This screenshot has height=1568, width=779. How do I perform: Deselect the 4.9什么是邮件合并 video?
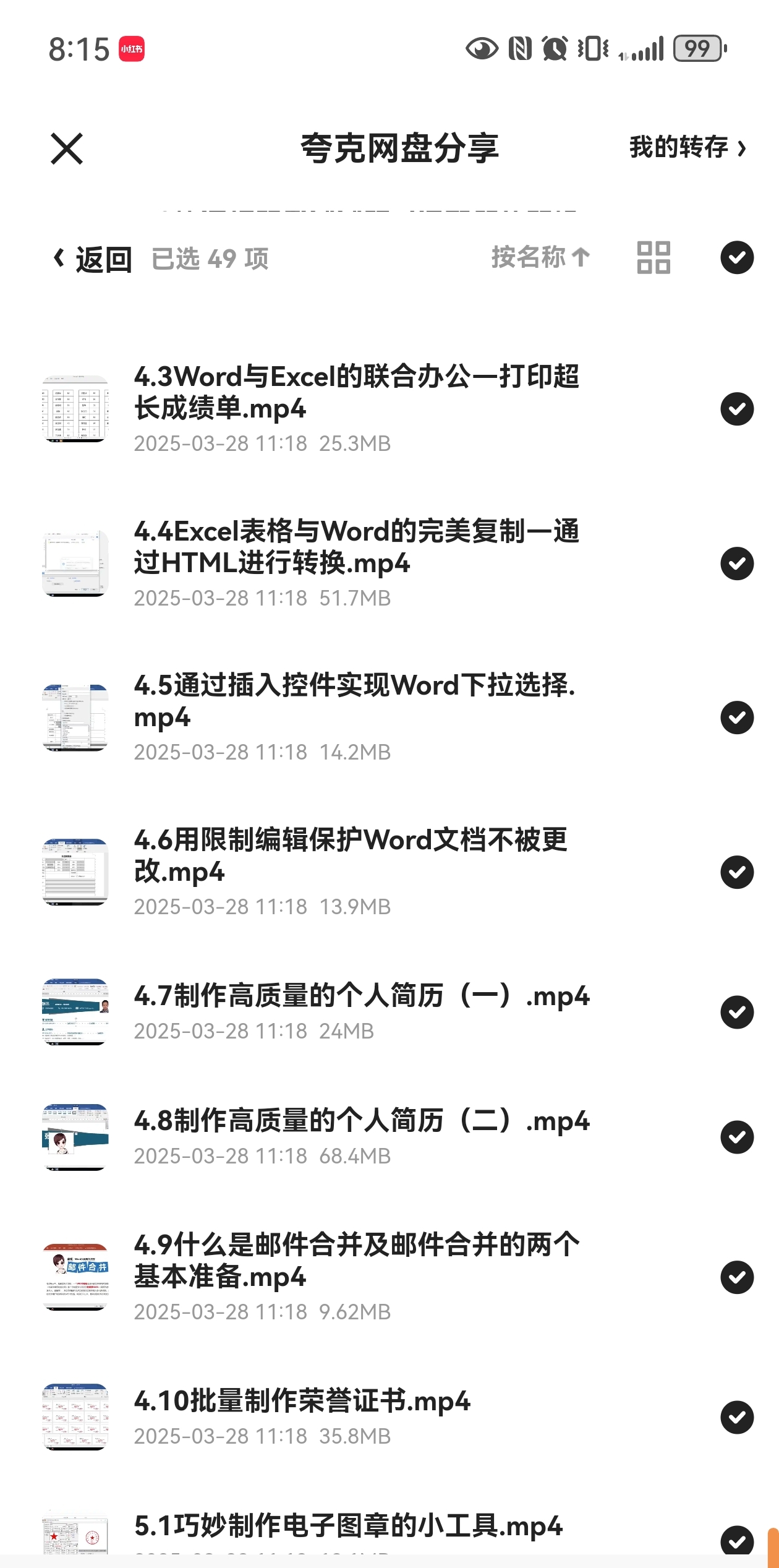736,1277
